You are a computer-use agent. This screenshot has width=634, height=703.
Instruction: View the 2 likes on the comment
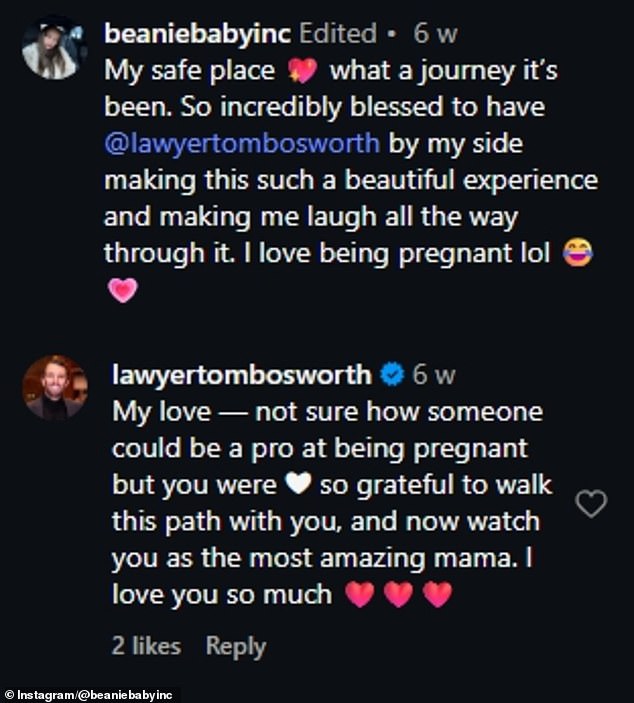tap(146, 646)
